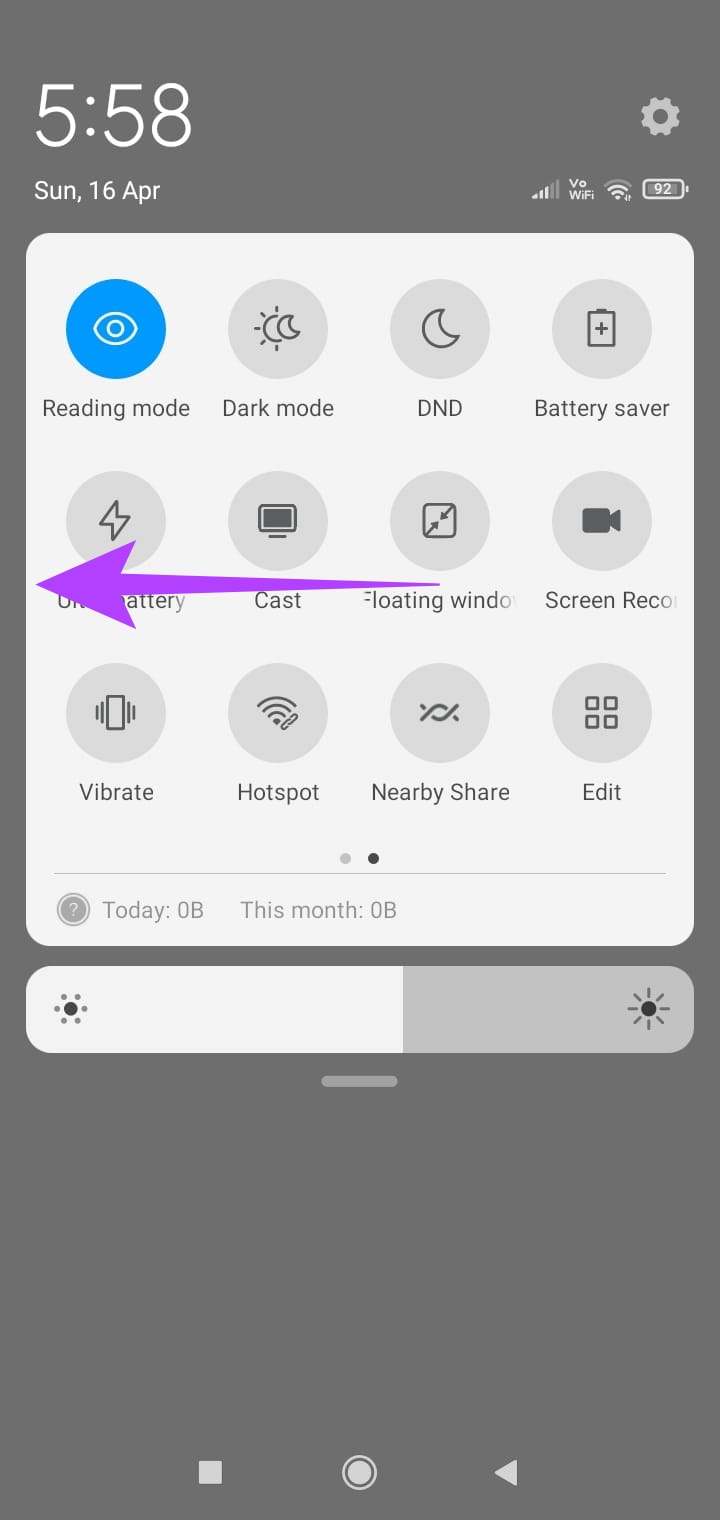The image size is (720, 1520).
Task: Turn off Reading mode
Action: [x=116, y=329]
